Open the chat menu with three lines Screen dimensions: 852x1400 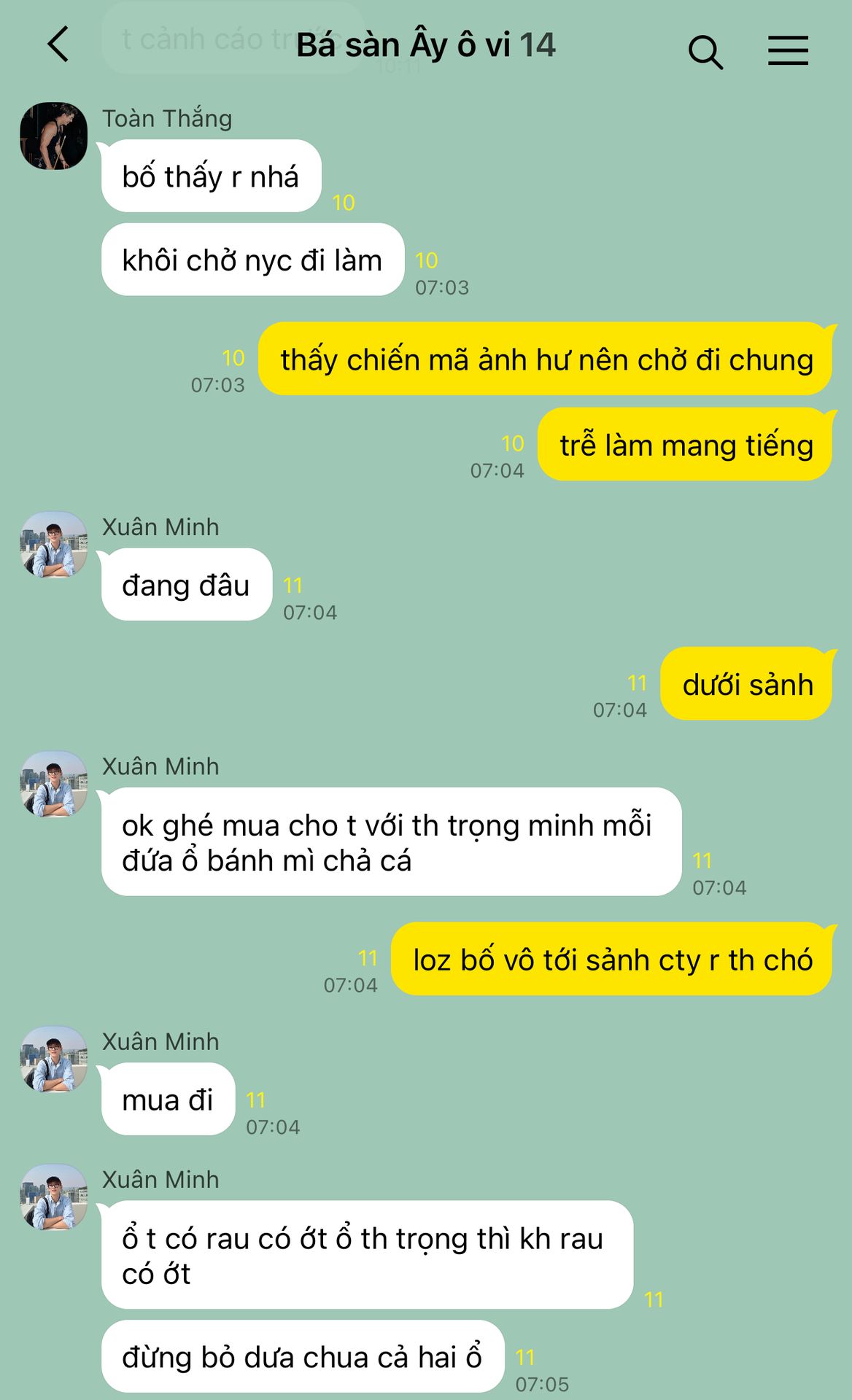click(788, 51)
